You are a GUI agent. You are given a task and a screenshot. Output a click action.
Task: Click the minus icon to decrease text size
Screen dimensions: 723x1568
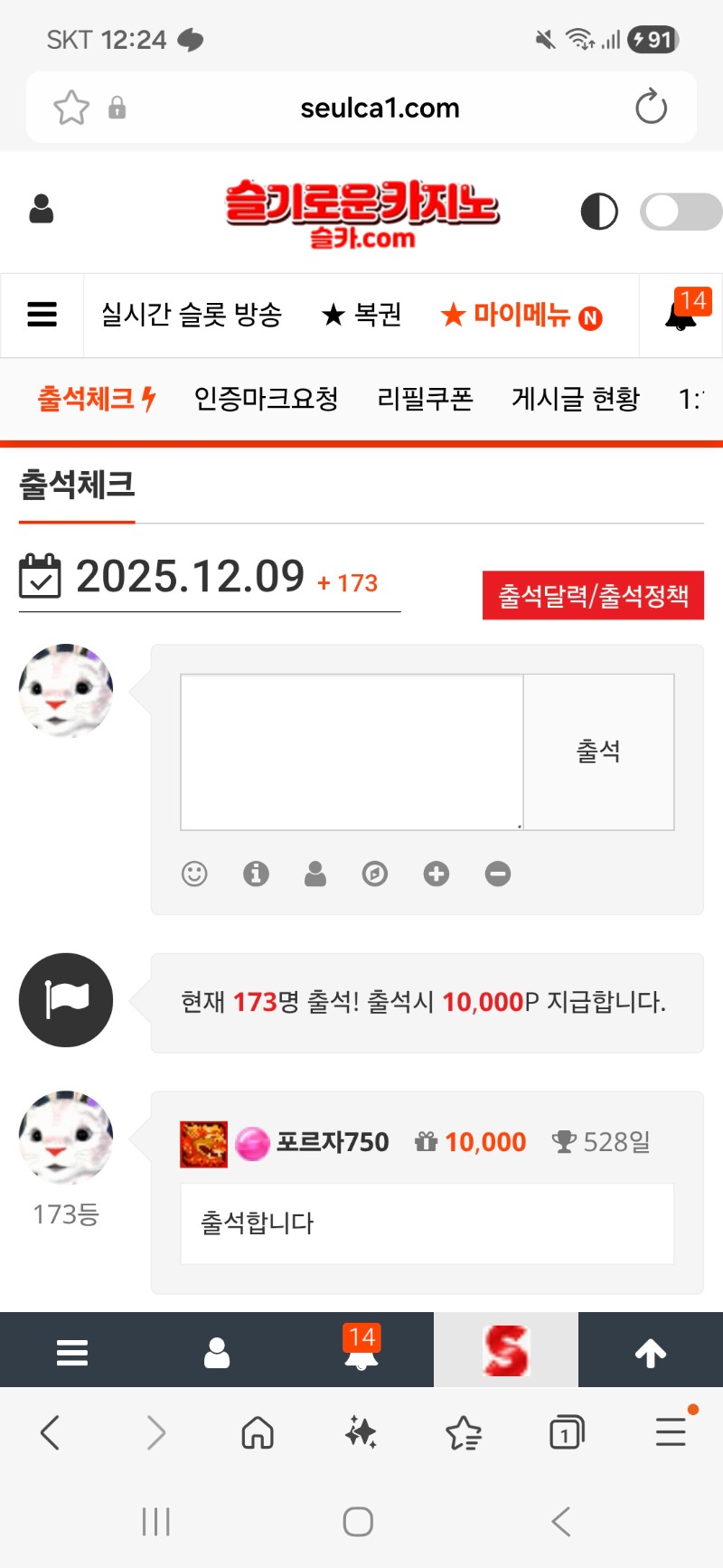(497, 874)
